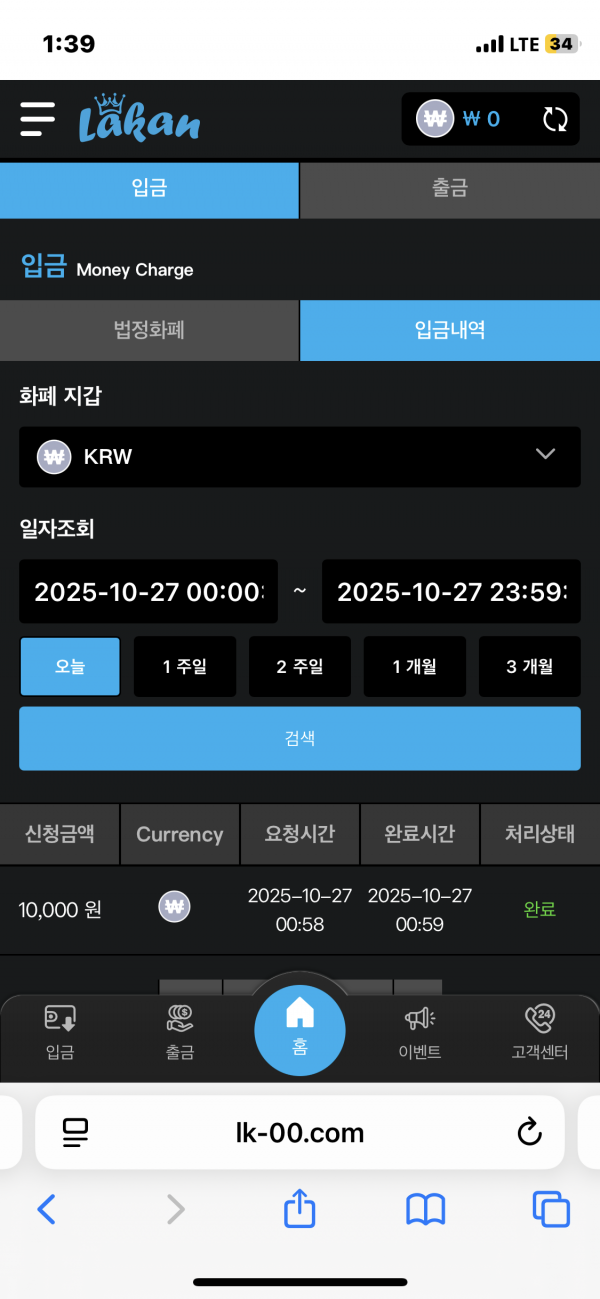Refresh the KRW balance
This screenshot has width=600, height=1299.
click(555, 120)
